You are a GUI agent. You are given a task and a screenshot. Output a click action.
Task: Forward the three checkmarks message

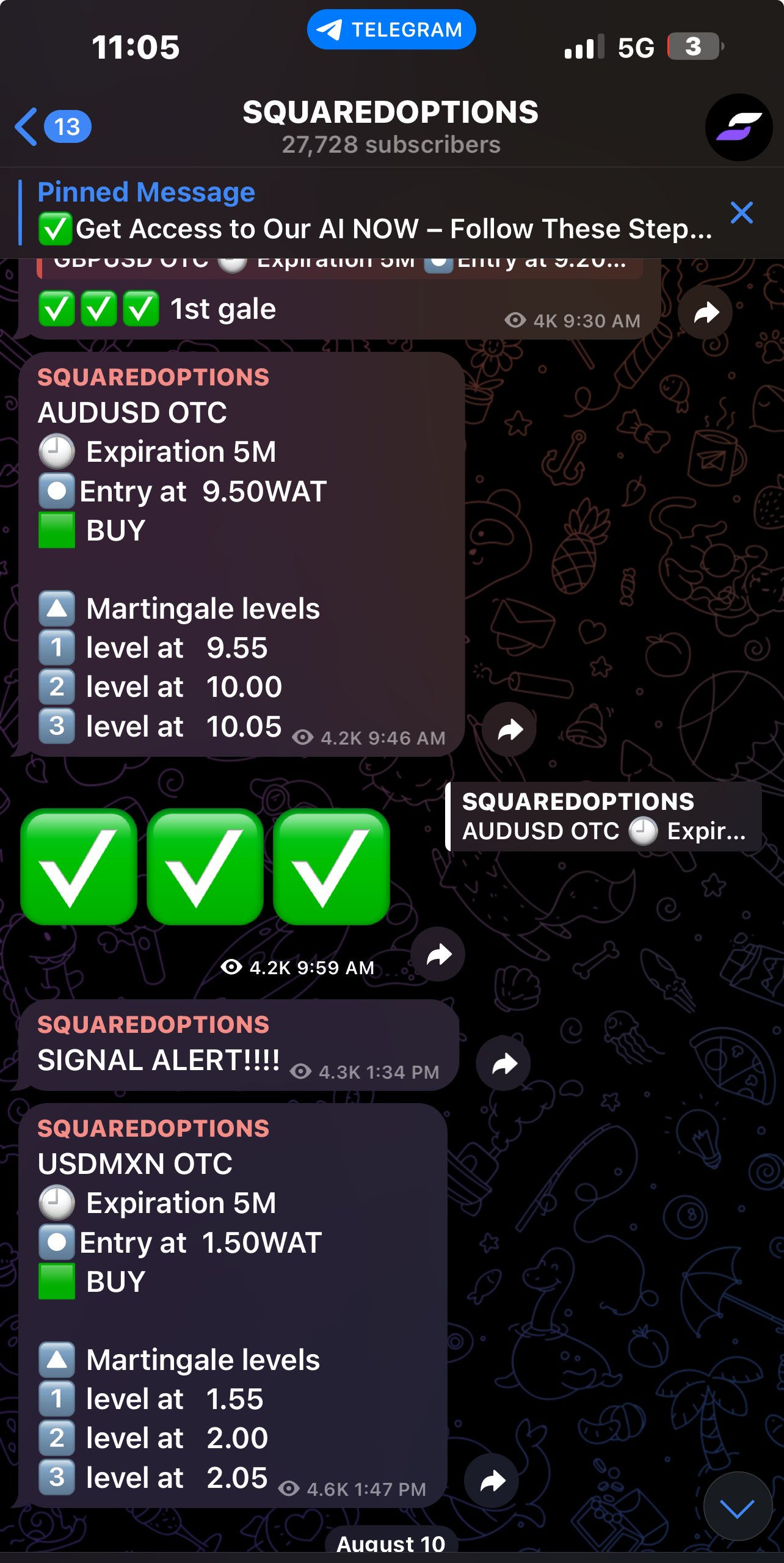(438, 954)
